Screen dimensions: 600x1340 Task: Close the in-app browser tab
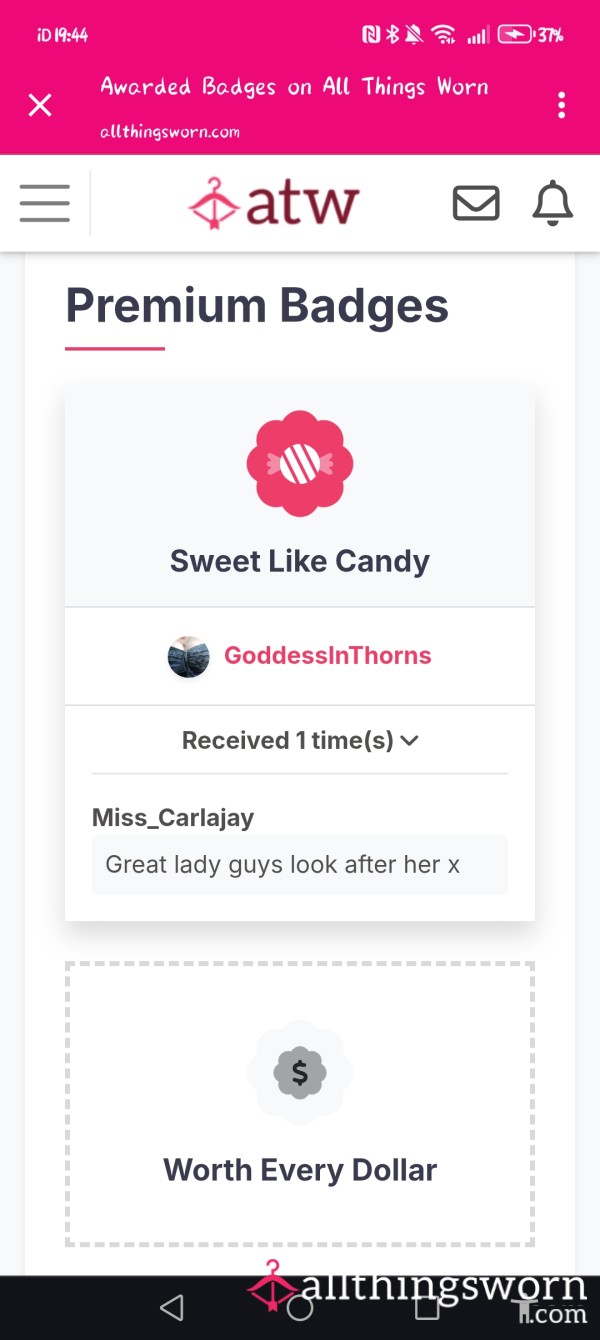click(40, 105)
